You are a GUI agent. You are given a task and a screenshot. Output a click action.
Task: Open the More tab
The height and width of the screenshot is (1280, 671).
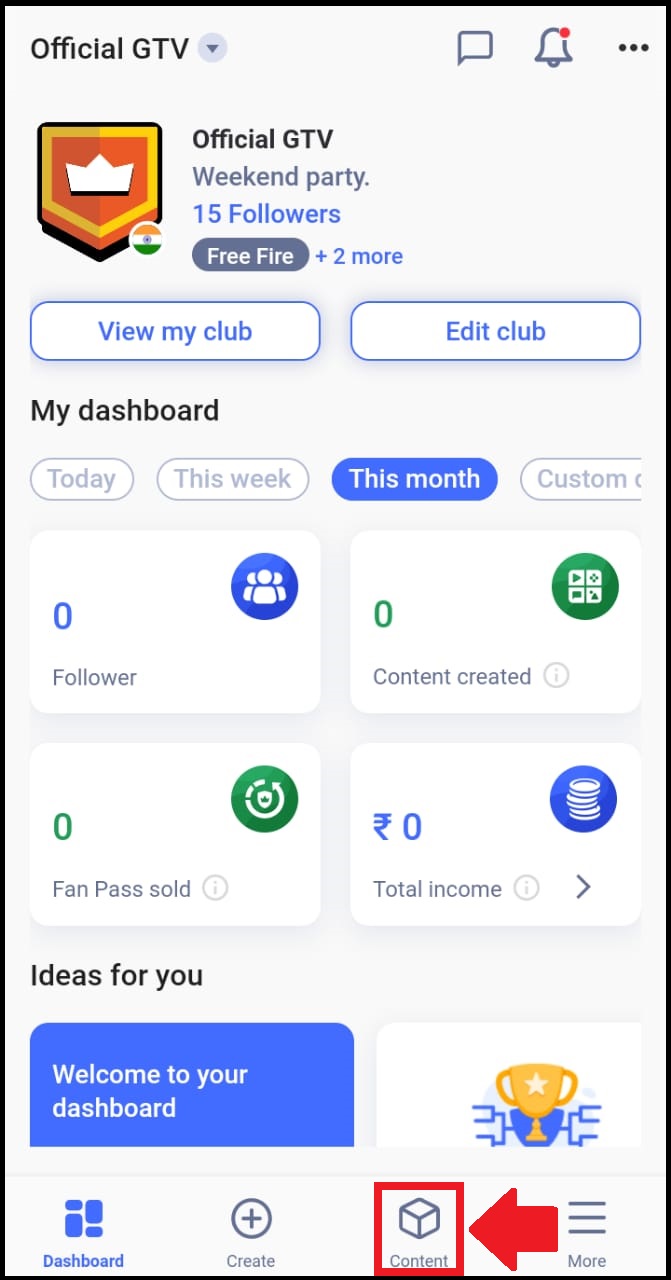(587, 1233)
